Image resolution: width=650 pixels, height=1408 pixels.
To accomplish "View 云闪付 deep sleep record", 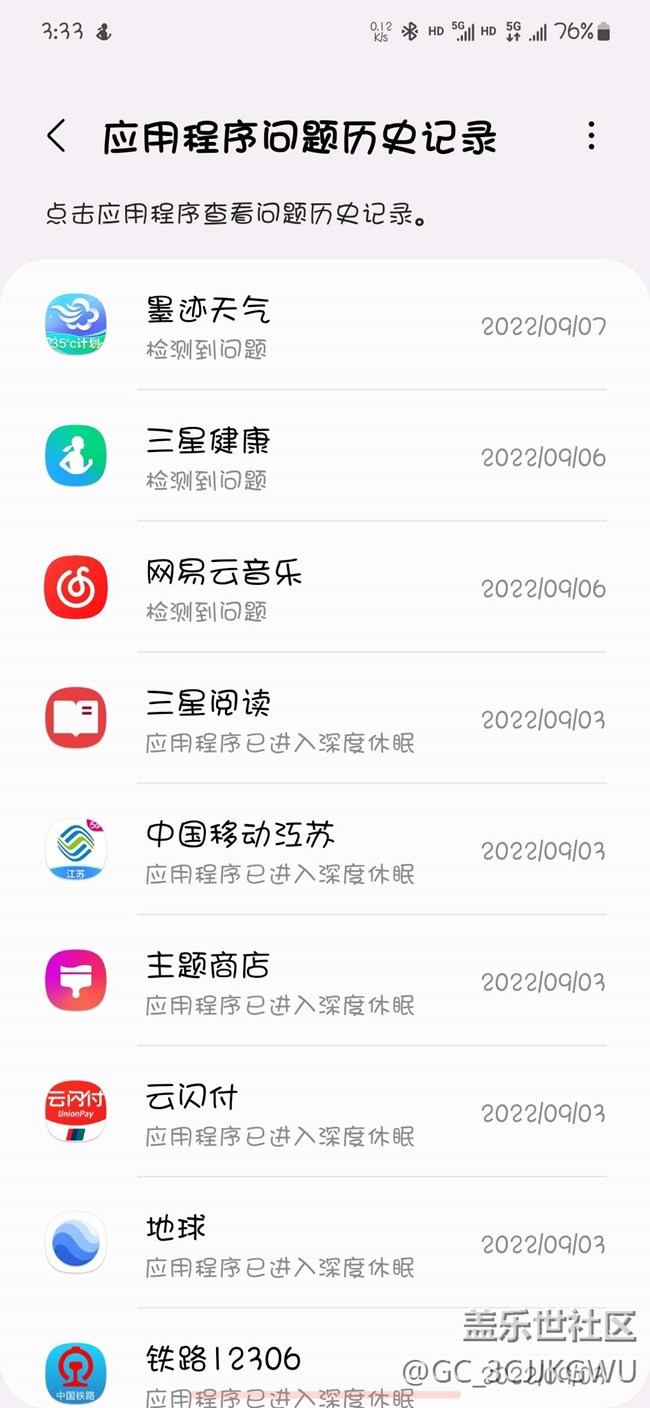I will pos(325,1111).
